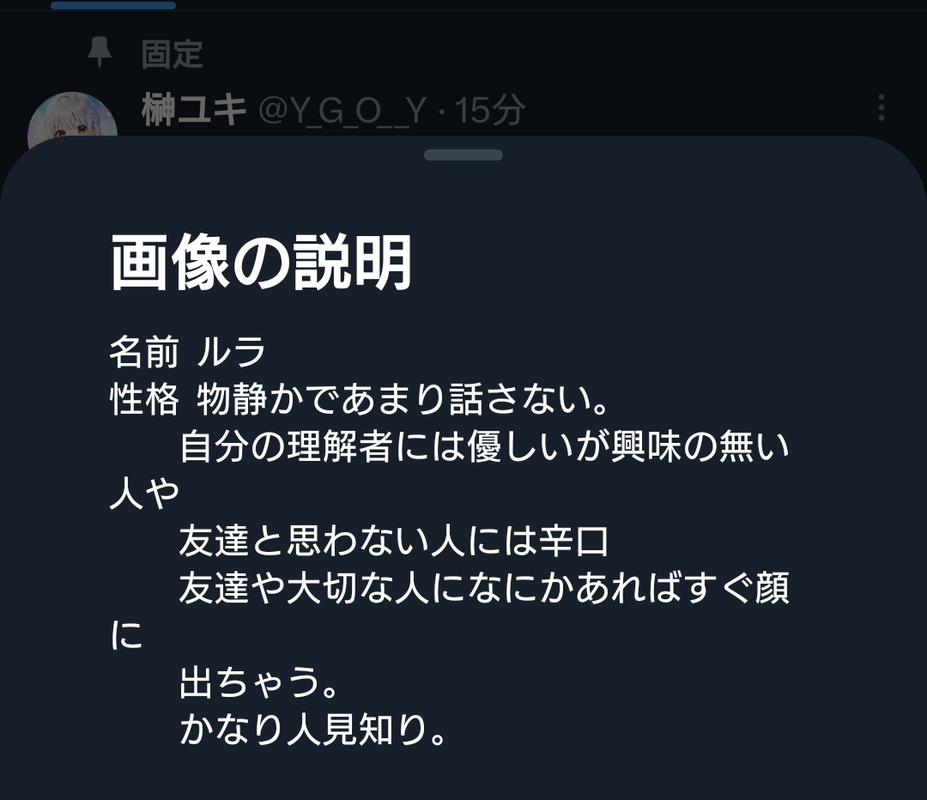This screenshot has height=800, width=927.
Task: Tap the bottom sheet drag handle
Action: tap(463, 155)
